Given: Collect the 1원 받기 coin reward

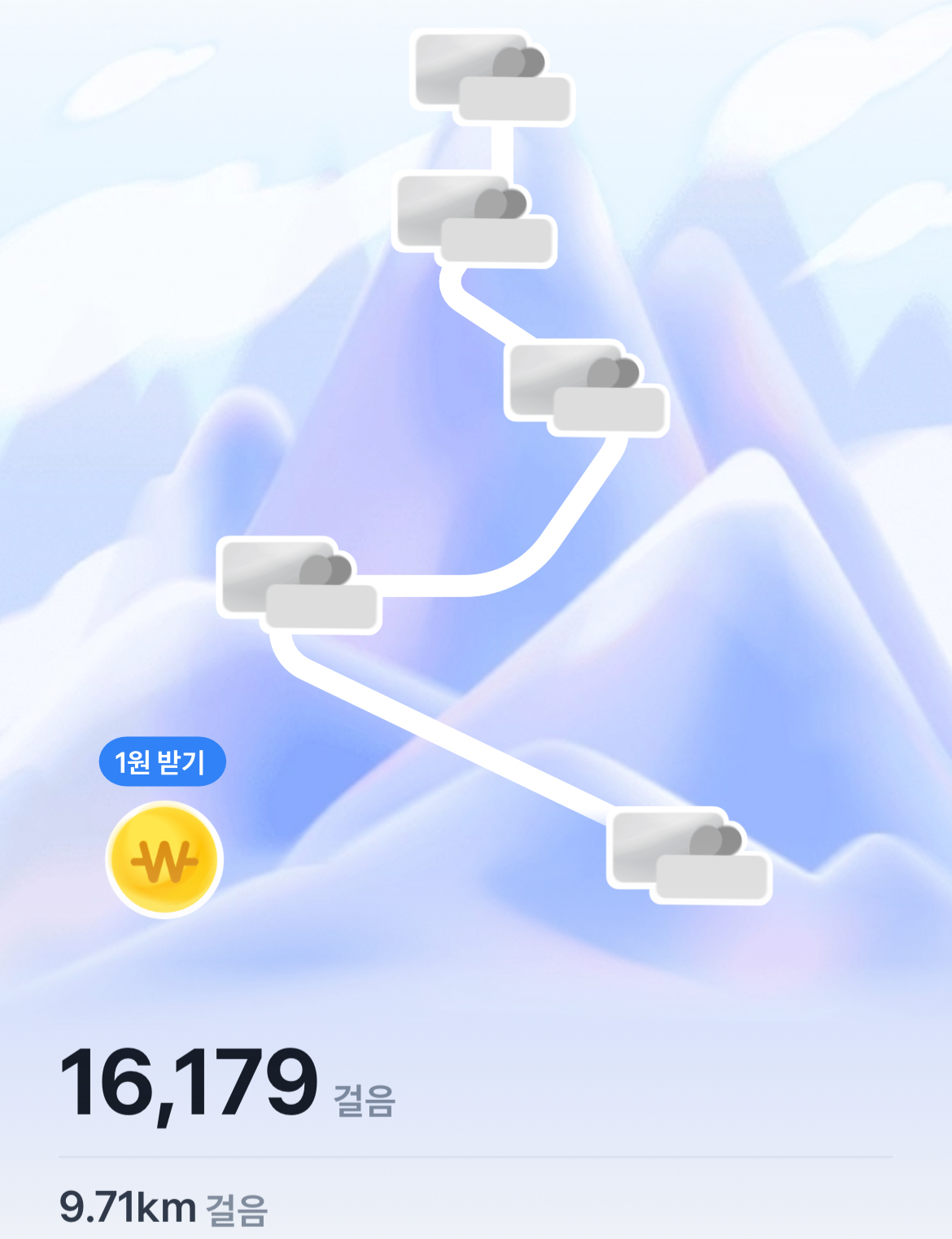Looking at the screenshot, I should coord(164,859).
